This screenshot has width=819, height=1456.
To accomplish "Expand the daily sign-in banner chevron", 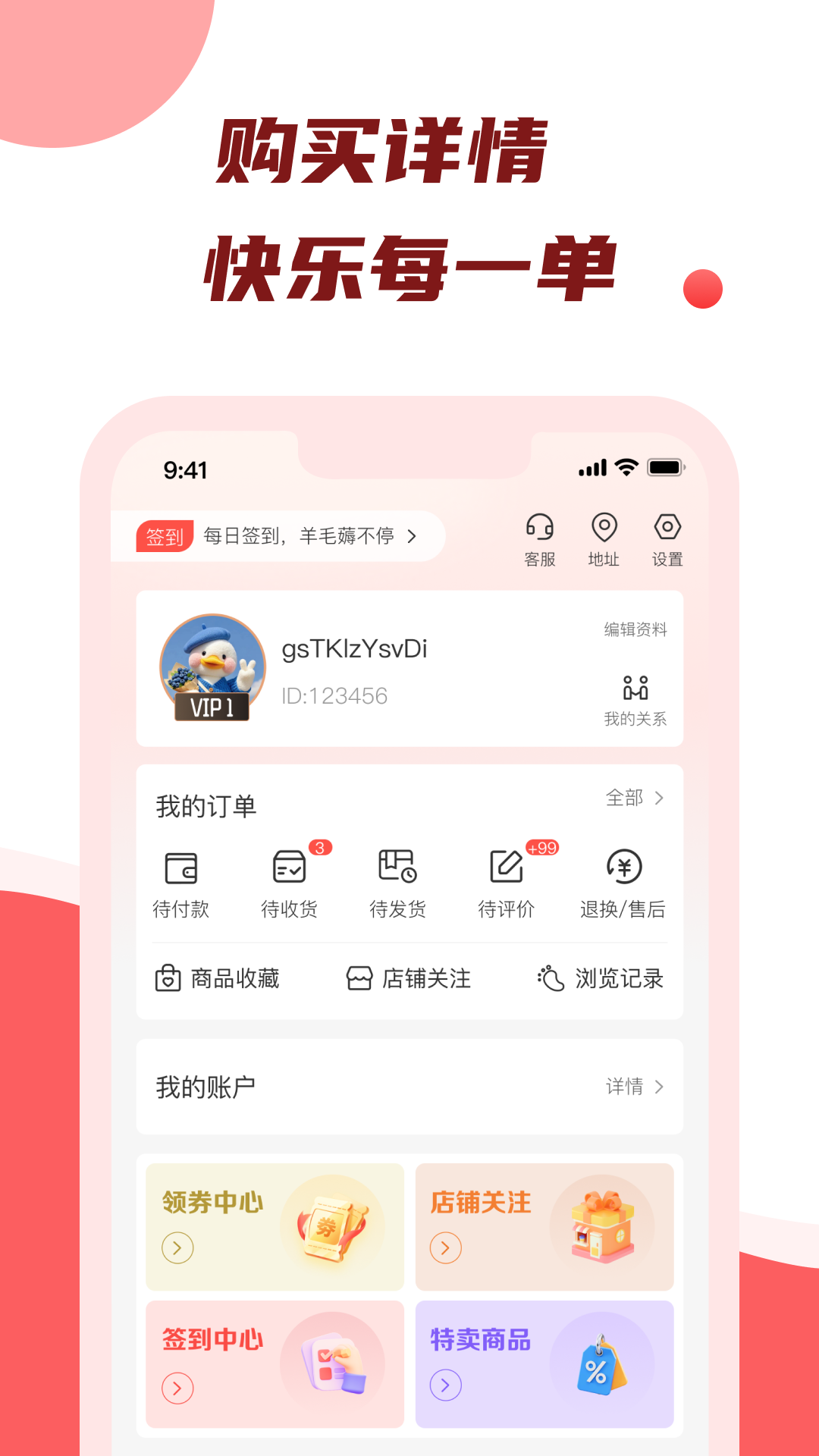I will pyautogui.click(x=412, y=536).
